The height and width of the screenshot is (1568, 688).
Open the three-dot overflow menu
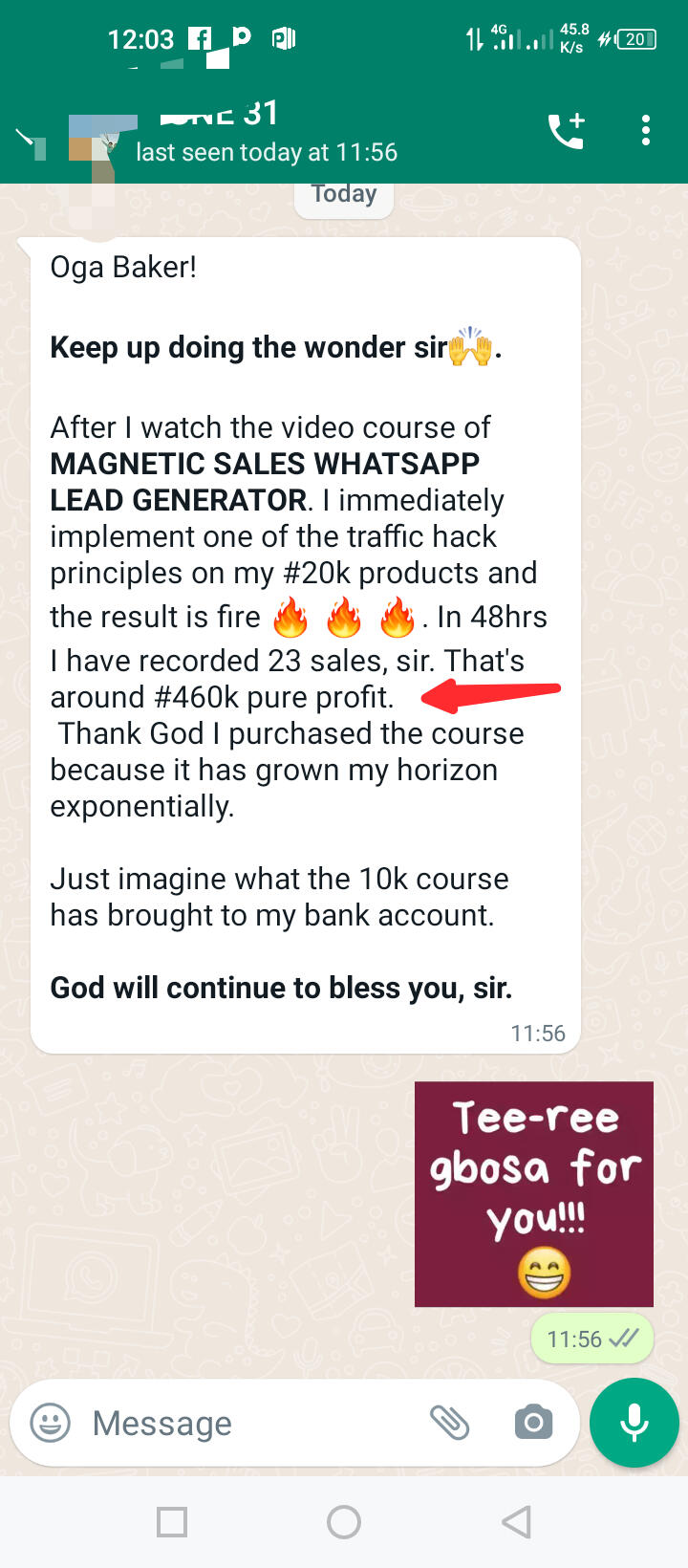(646, 130)
